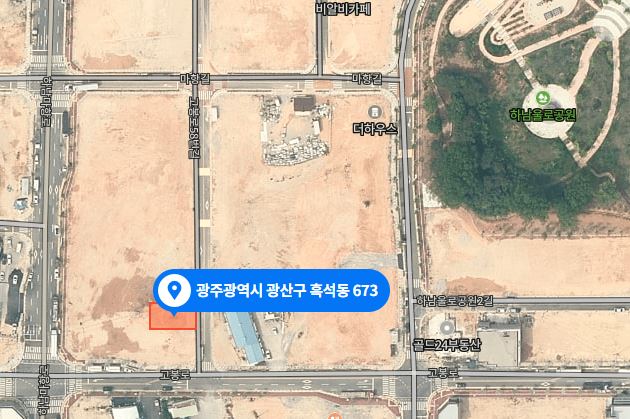Screen dimensions: 630x419
Task: Open the 골드24부동산 place marker
Action: point(446,327)
